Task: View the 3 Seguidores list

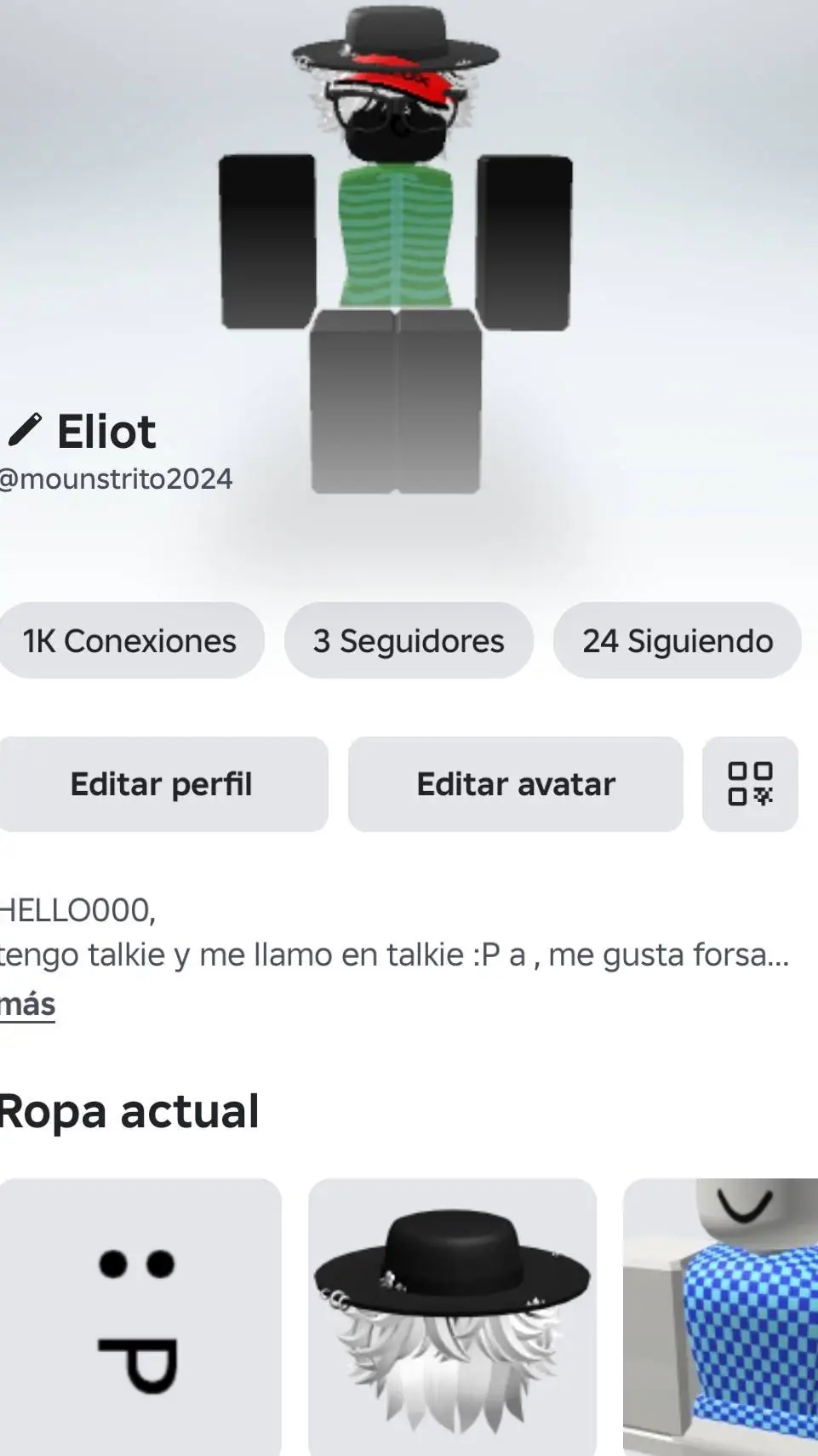Action: (409, 640)
